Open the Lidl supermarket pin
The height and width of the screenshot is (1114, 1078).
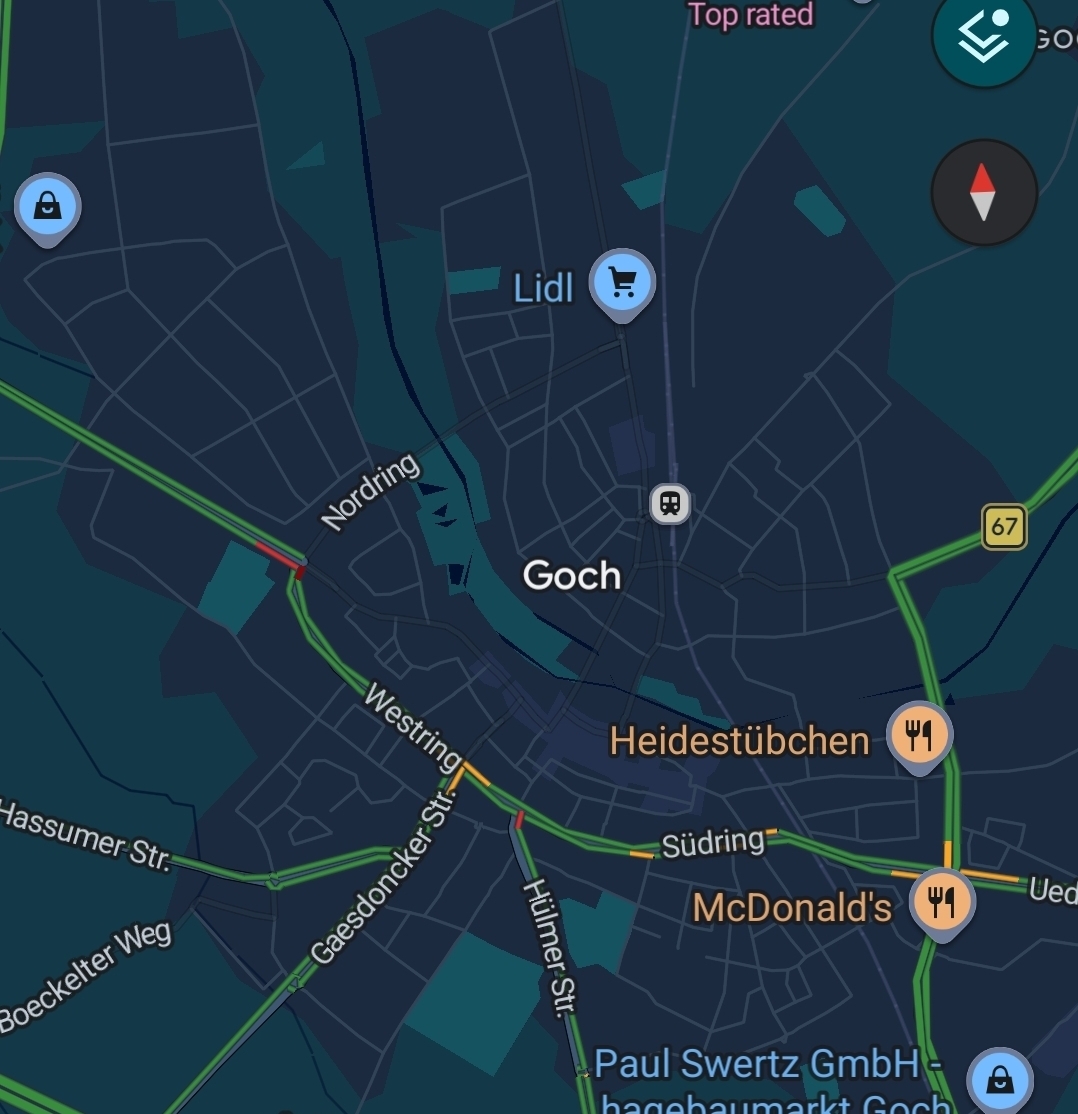(x=622, y=283)
